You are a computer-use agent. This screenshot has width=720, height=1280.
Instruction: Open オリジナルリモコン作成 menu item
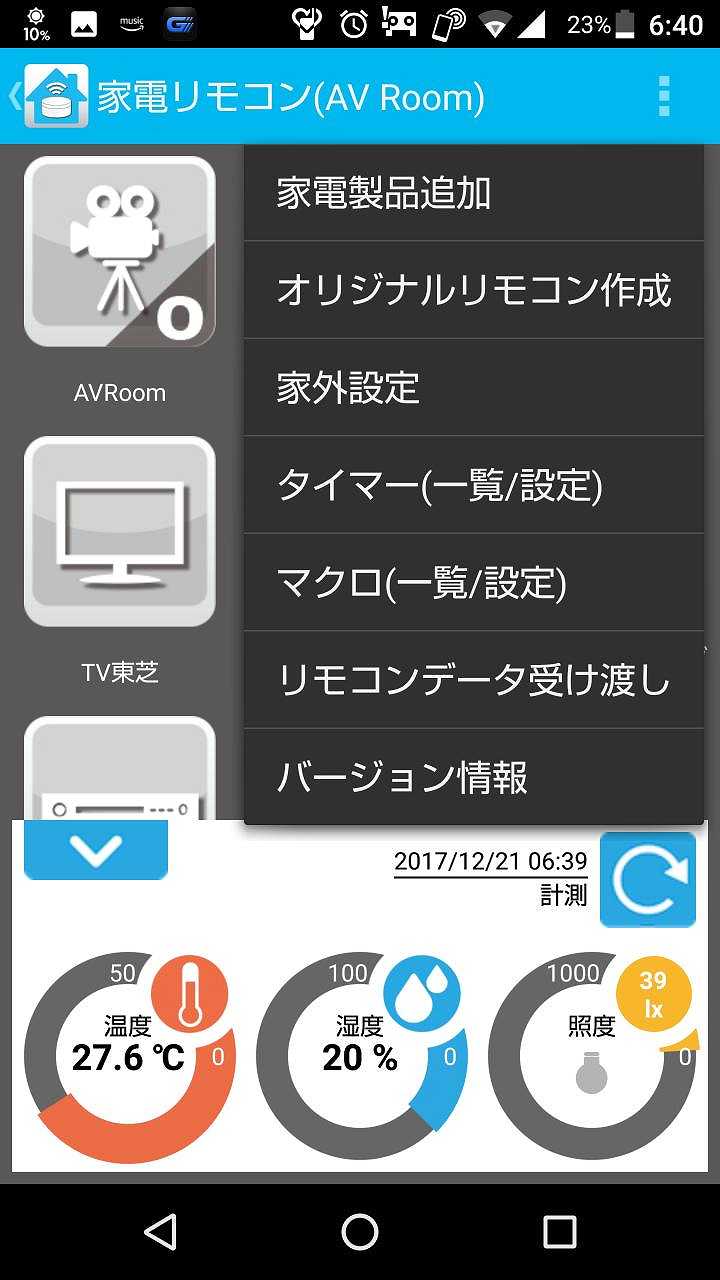click(x=473, y=290)
